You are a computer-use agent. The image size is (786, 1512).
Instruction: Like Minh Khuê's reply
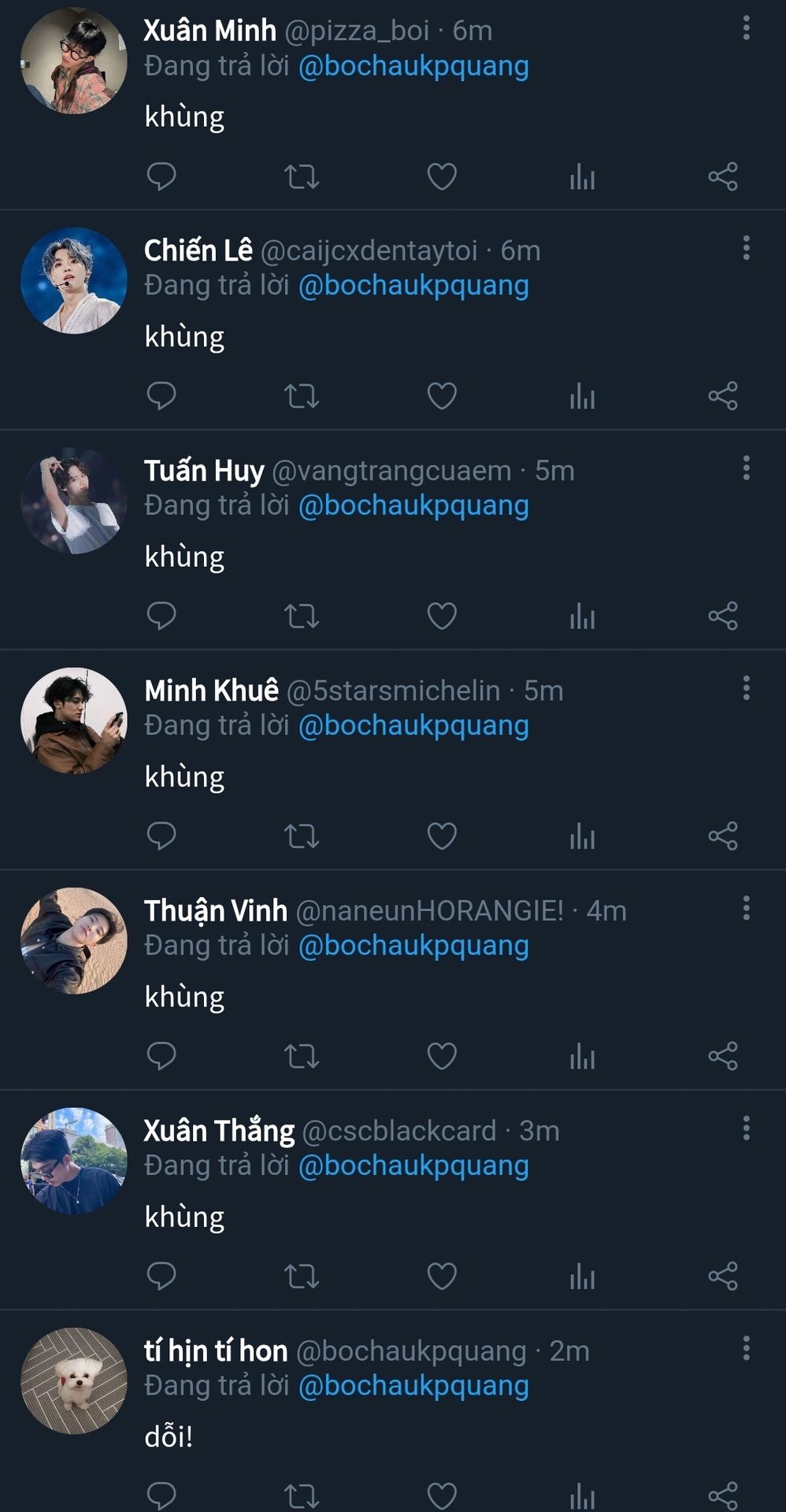(441, 836)
